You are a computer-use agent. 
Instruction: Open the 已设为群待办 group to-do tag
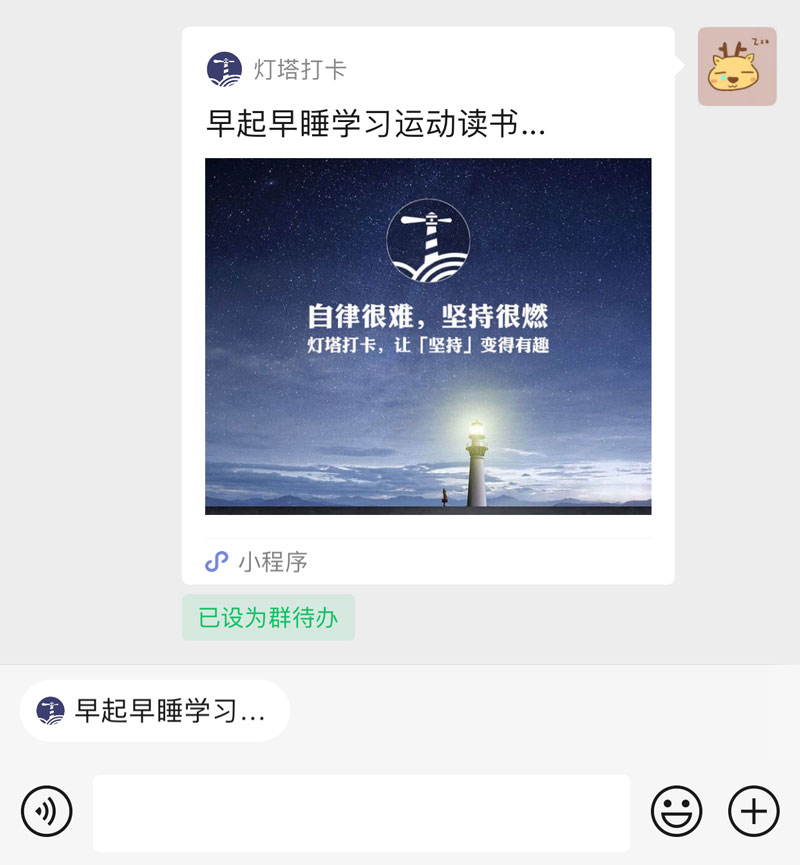point(268,617)
